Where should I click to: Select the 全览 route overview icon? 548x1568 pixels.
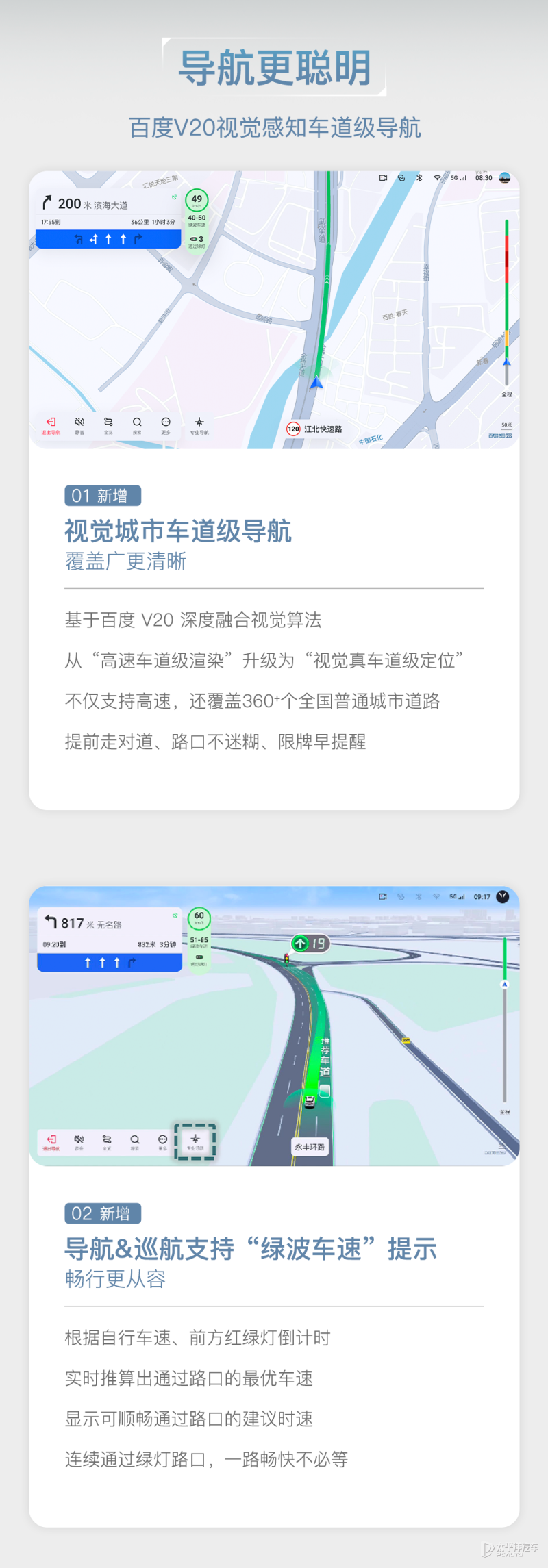coord(108,423)
